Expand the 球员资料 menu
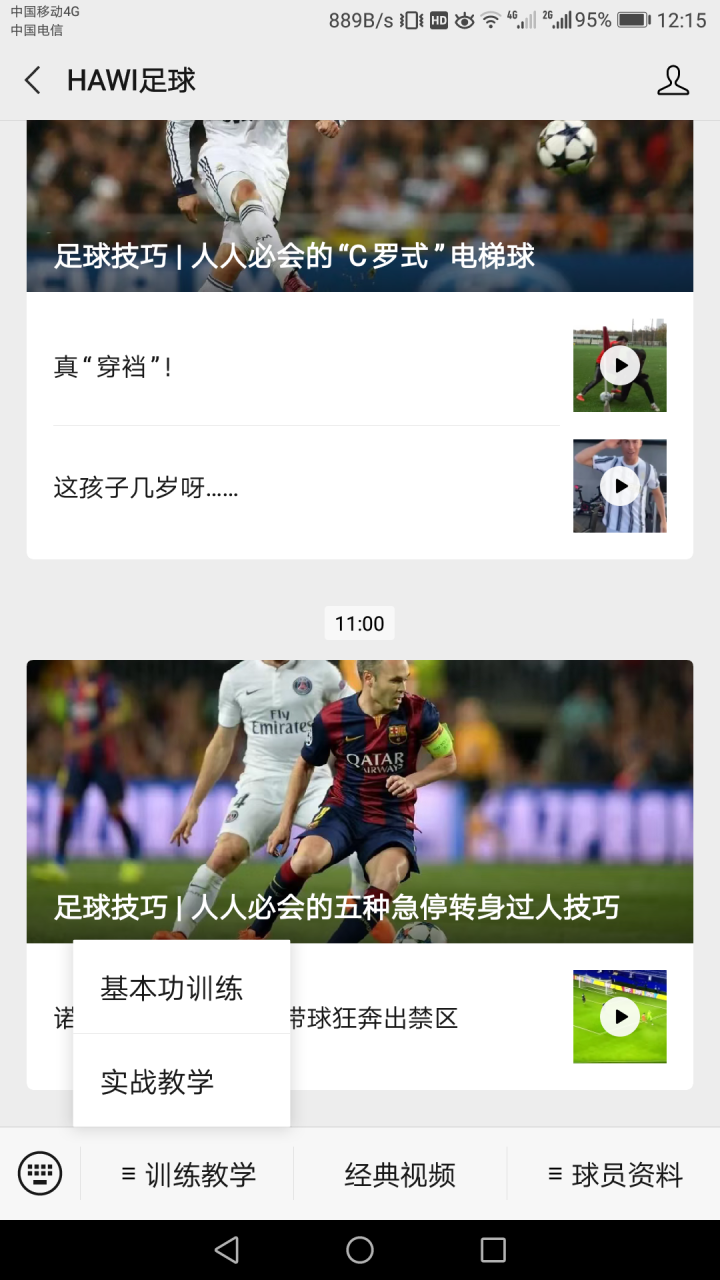This screenshot has height=1280, width=720. click(x=614, y=1174)
